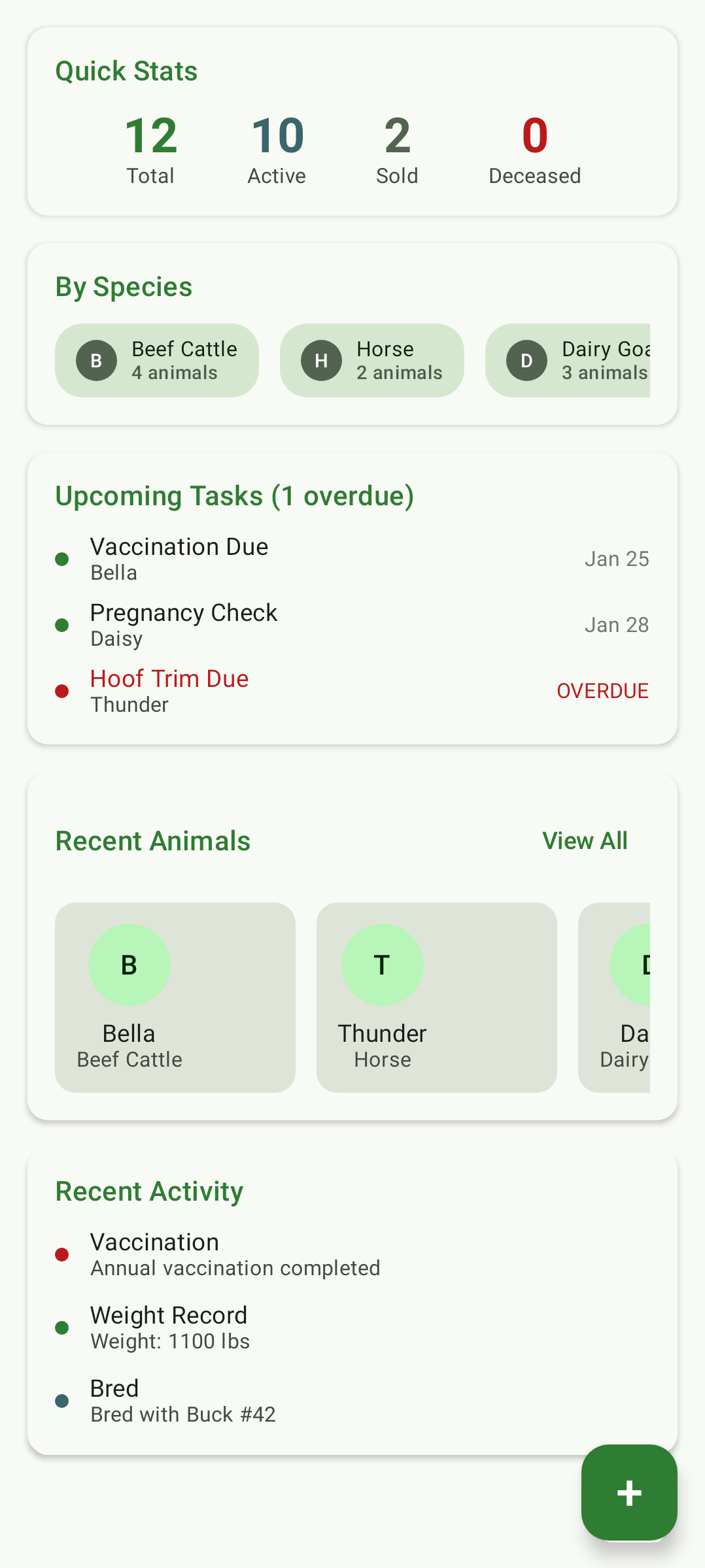The image size is (705, 1568).
Task: Select the Beef Cattle species icon
Action: point(96,360)
